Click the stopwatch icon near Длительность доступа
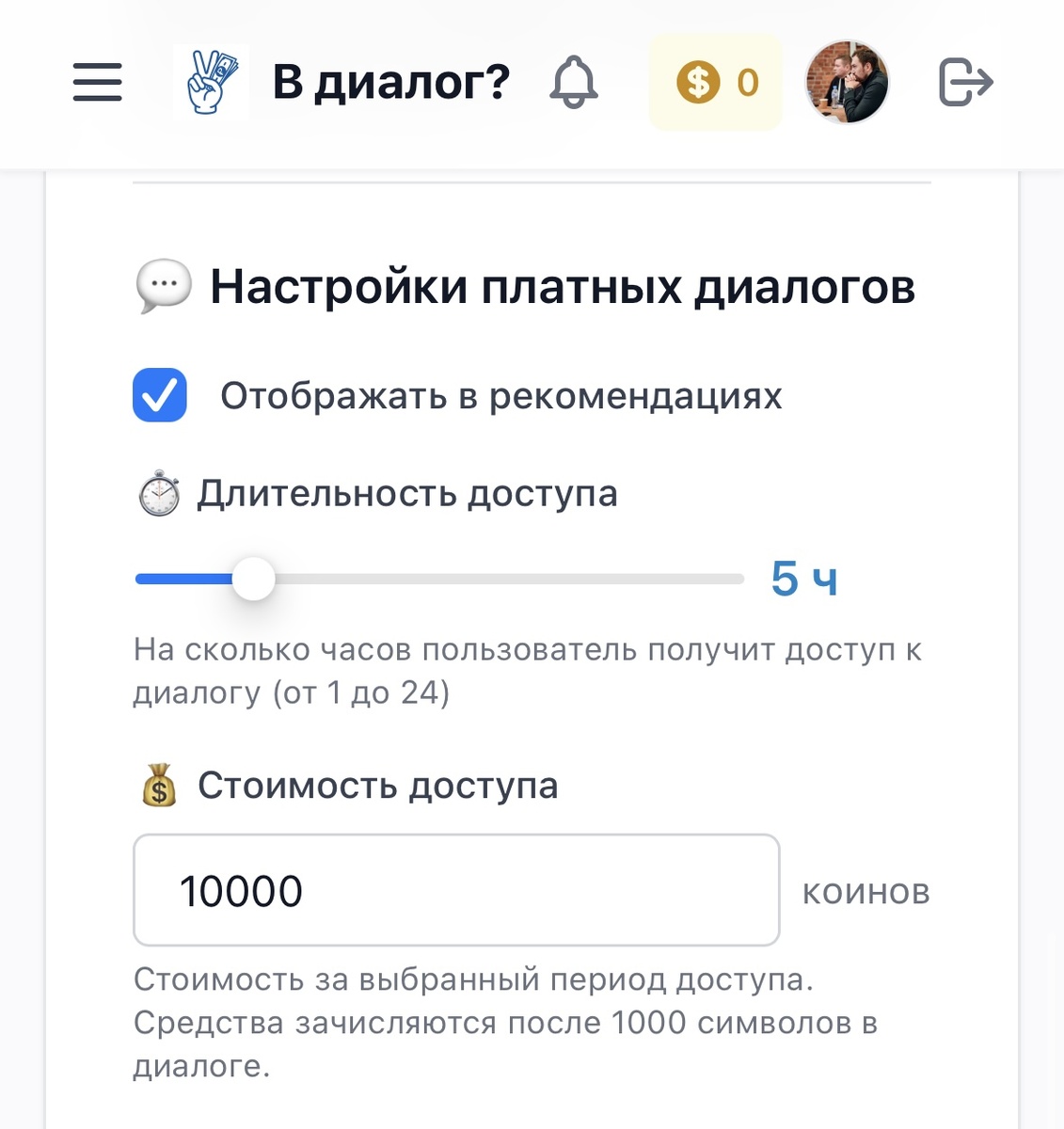 click(x=158, y=493)
